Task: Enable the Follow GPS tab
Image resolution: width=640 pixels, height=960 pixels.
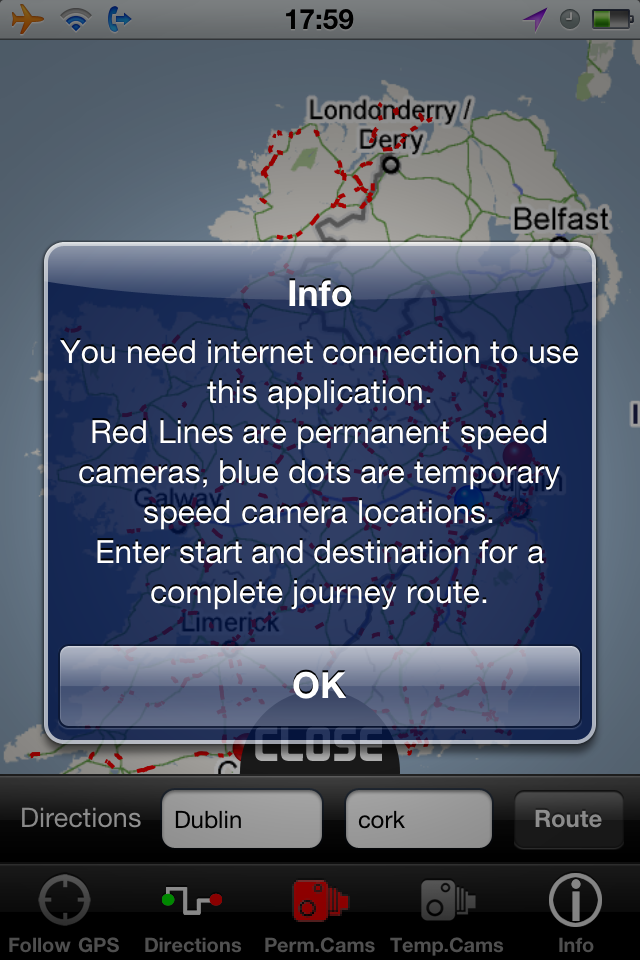Action: click(x=64, y=914)
